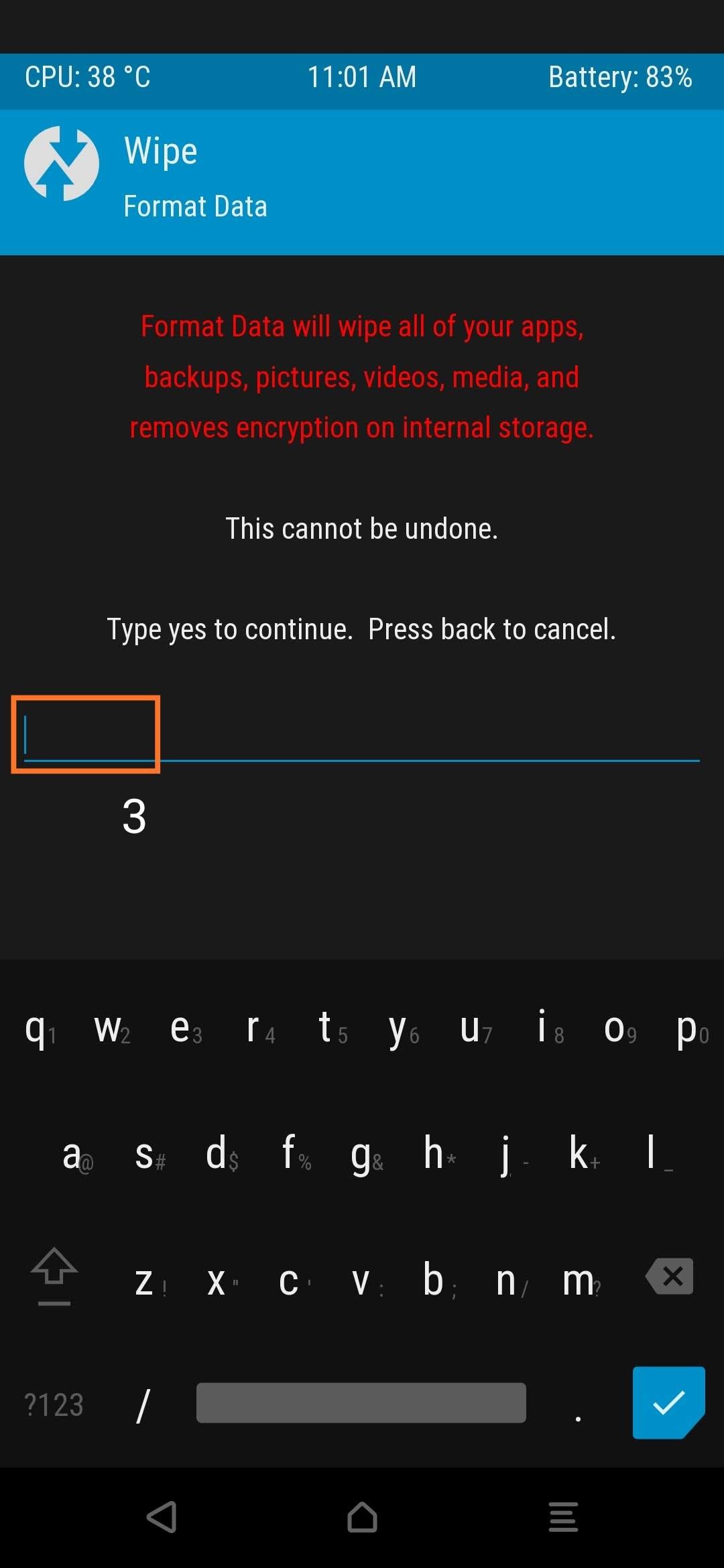This screenshot has width=724, height=1568.
Task: Toggle the shift key
Action: [x=54, y=1276]
